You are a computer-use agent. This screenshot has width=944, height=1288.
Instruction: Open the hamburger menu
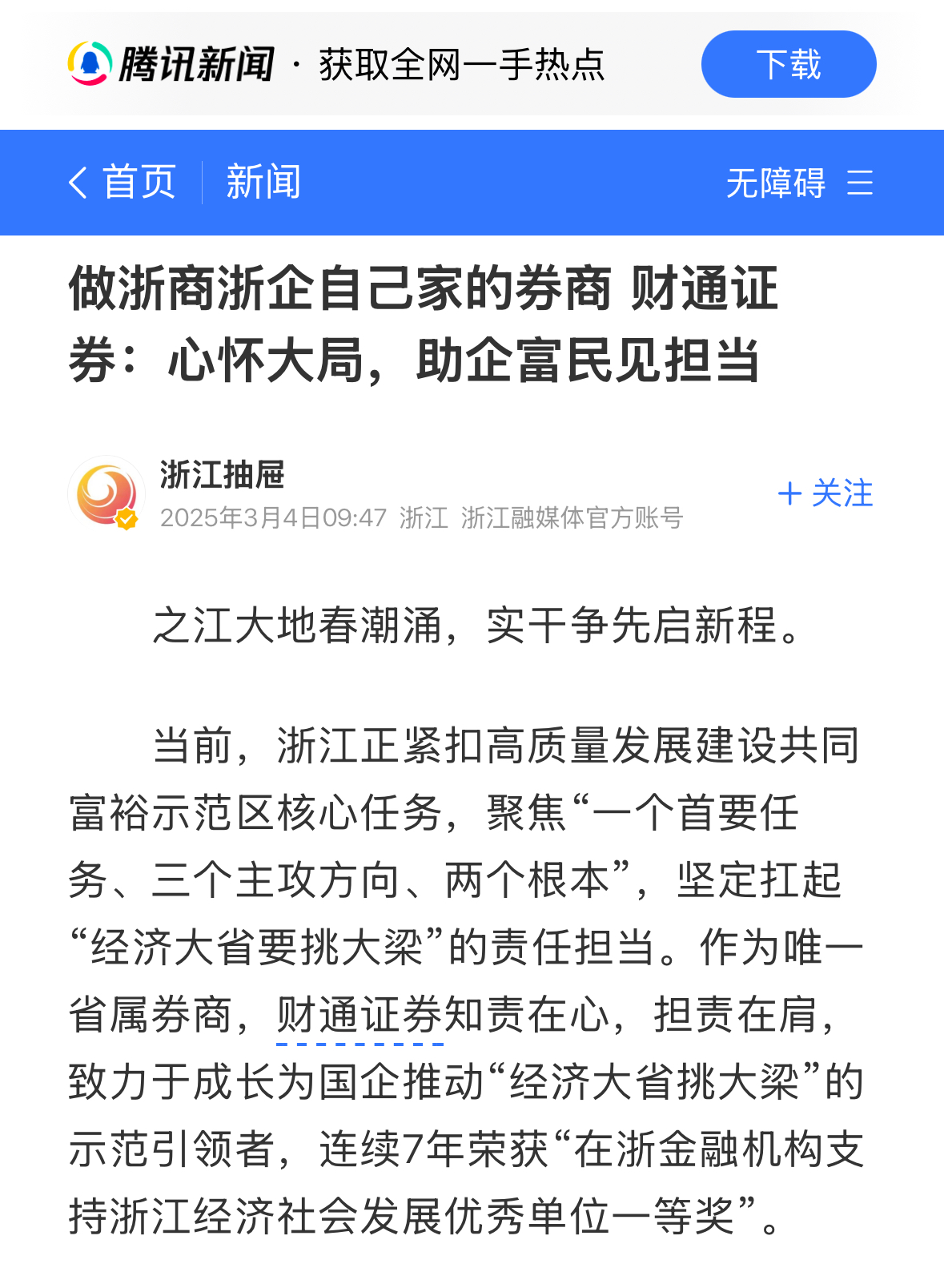(x=860, y=183)
